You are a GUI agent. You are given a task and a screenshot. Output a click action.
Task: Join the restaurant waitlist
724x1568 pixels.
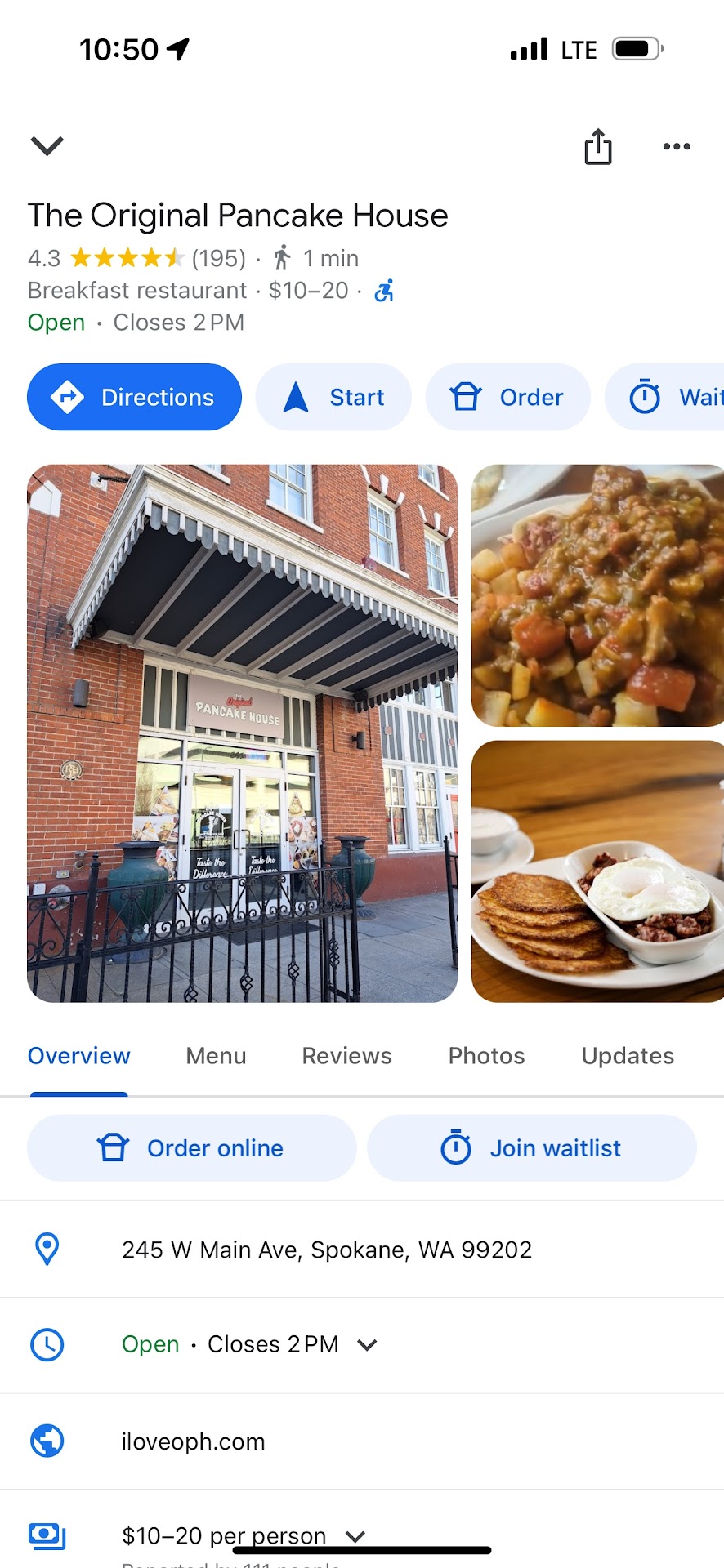click(532, 1148)
